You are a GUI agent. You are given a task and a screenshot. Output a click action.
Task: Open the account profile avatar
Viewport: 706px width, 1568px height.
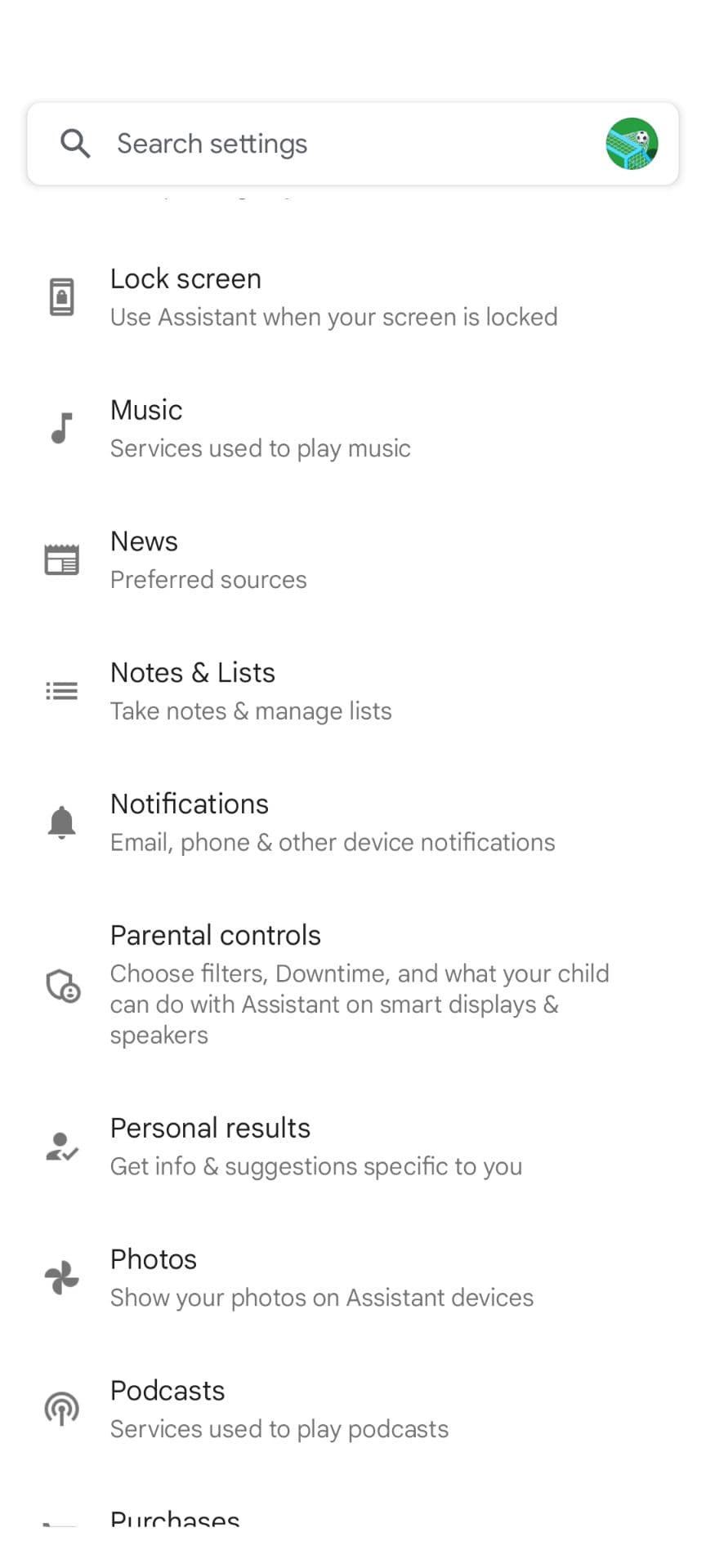point(631,144)
